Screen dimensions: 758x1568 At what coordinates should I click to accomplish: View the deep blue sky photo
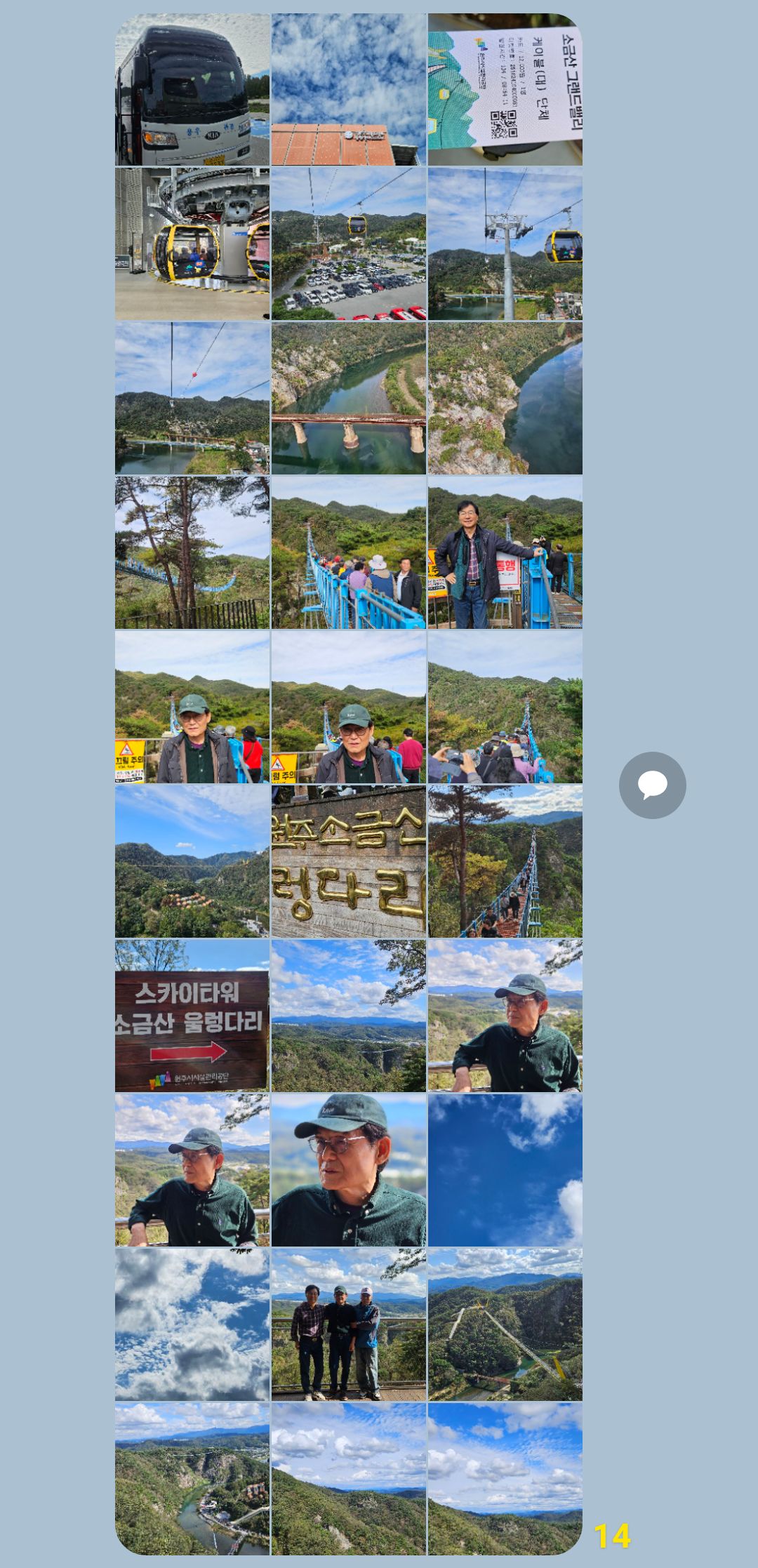(x=505, y=1170)
